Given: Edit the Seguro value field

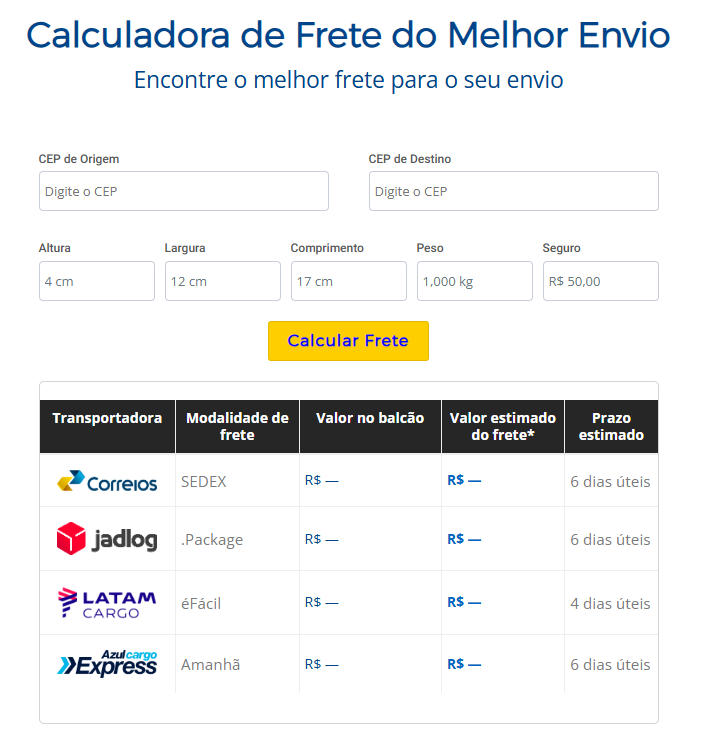Looking at the screenshot, I should click(x=600, y=281).
